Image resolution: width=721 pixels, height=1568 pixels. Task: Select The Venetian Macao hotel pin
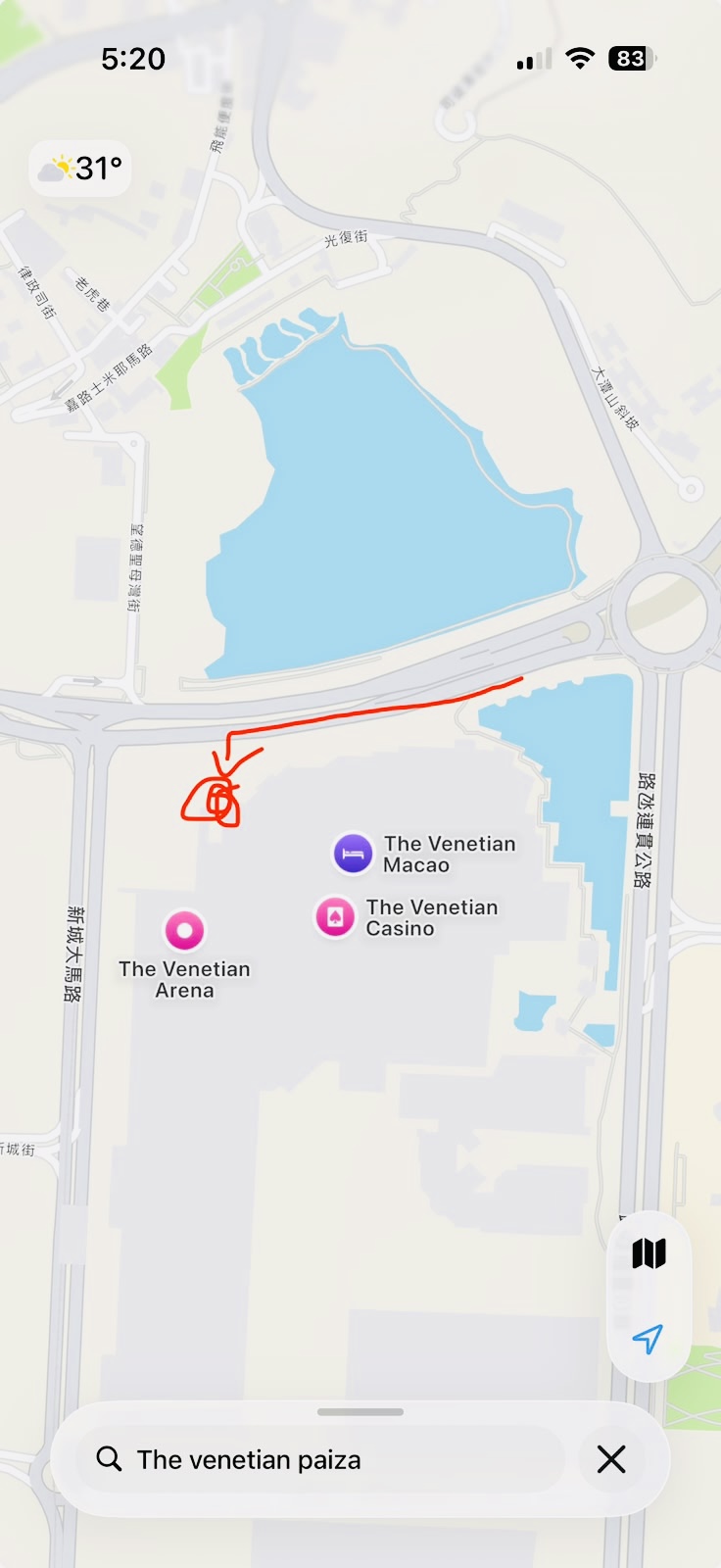point(353,855)
